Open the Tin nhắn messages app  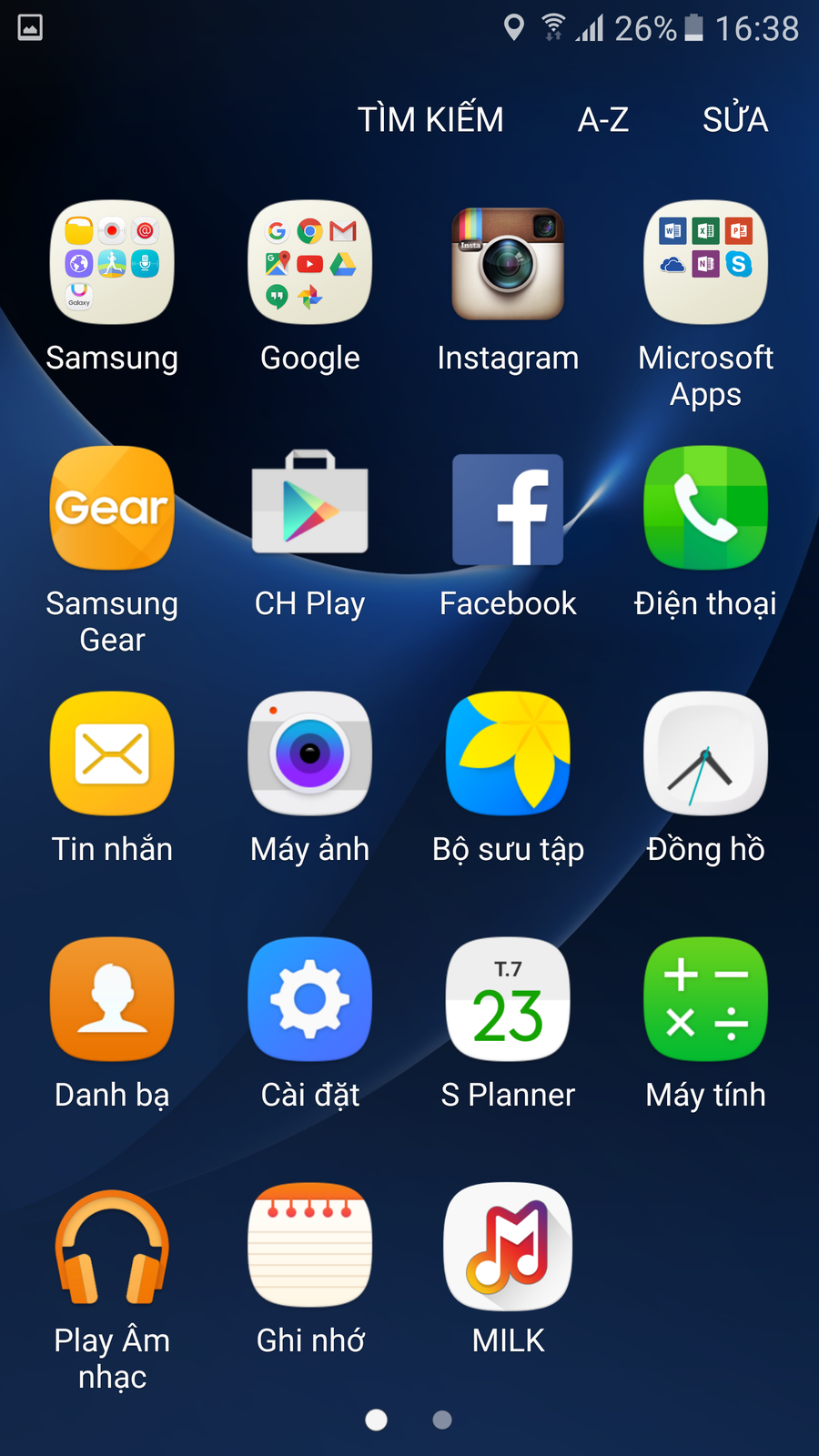point(112,753)
